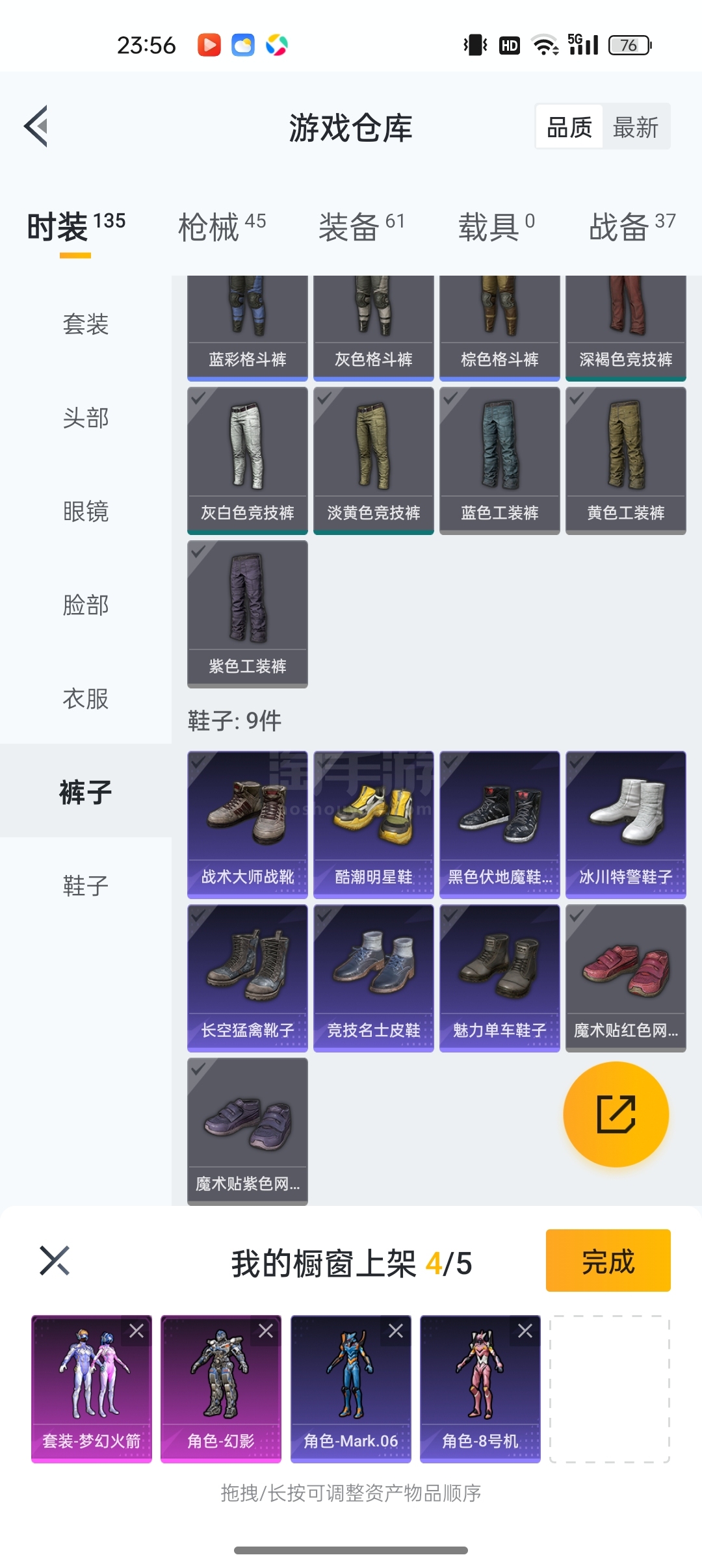702x1568 pixels.
Task: Confirm the showcase with 完成
Action: [x=608, y=1260]
